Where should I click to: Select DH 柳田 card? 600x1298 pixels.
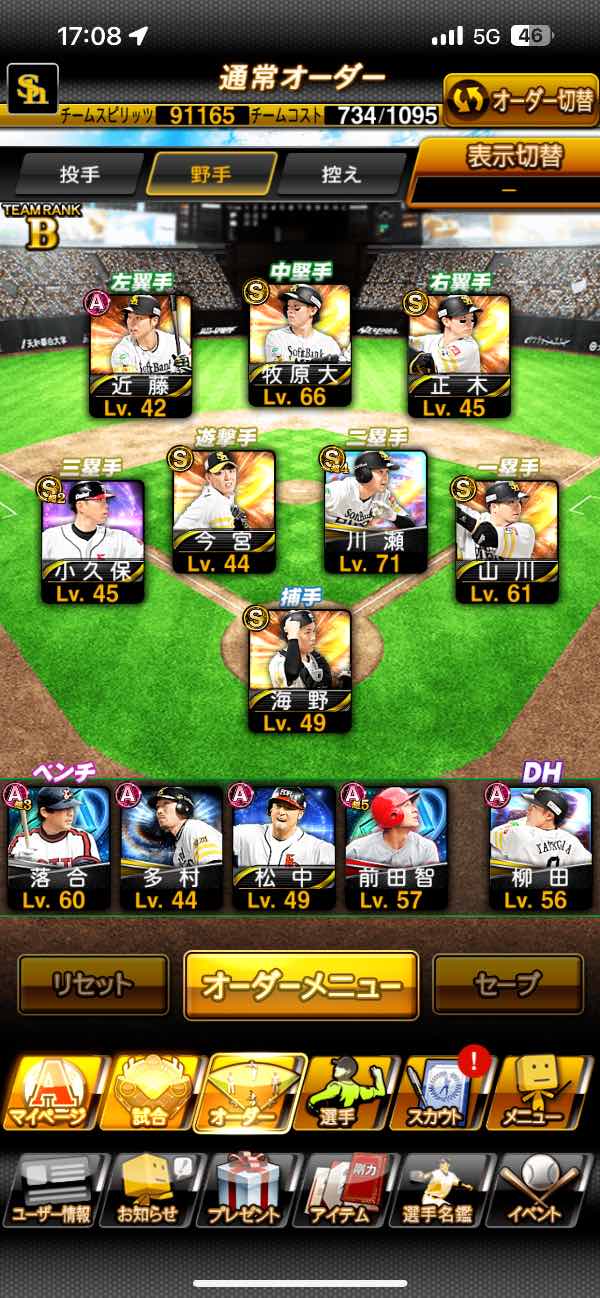(x=539, y=847)
